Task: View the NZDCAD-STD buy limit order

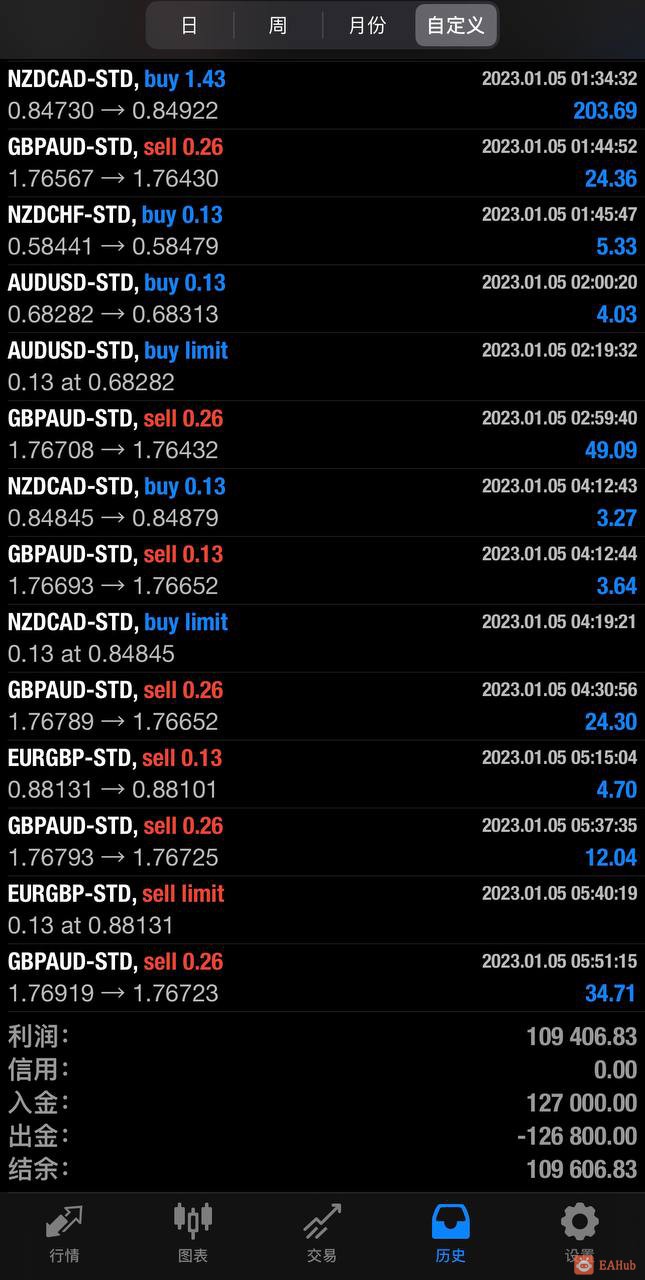Action: pos(322,638)
